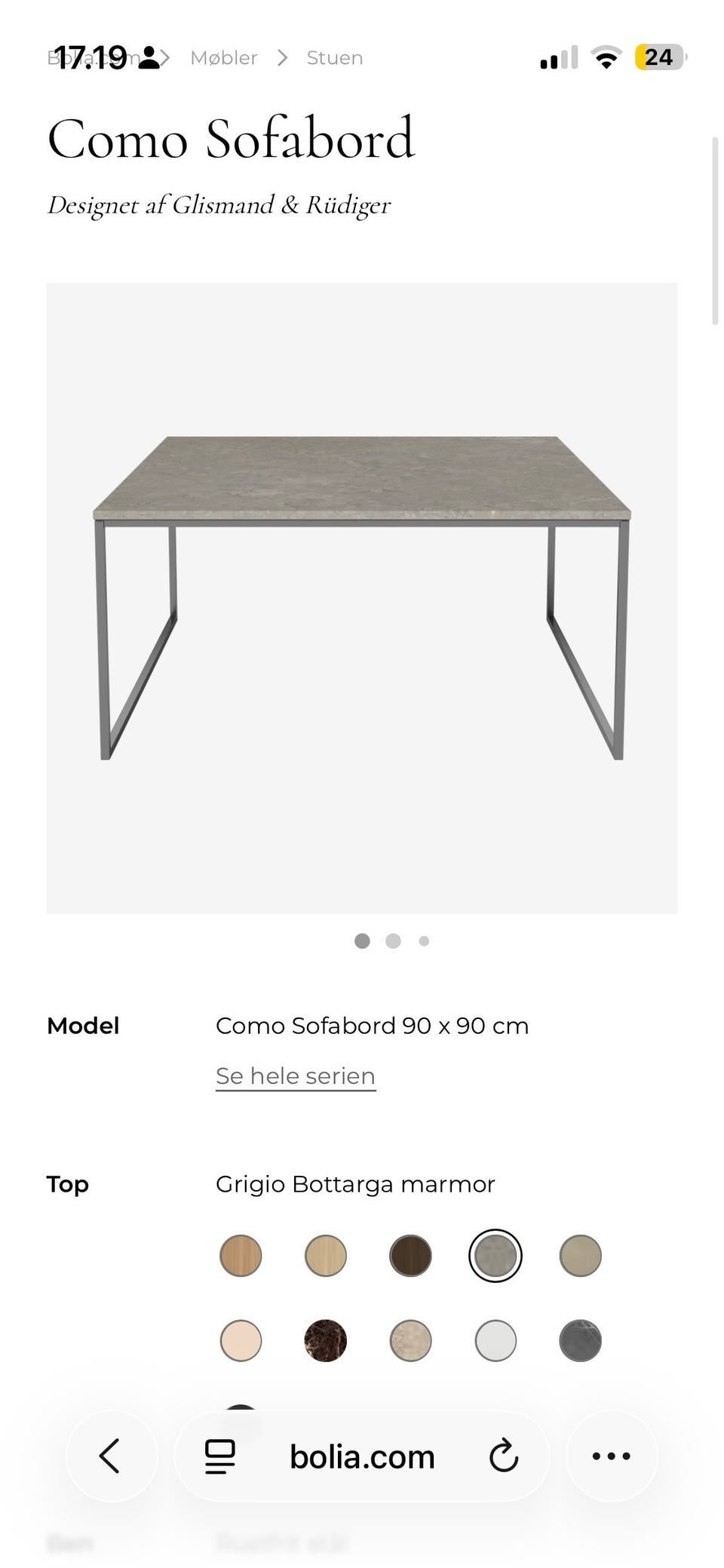Viewport: 724px width, 1568px height.
Task: Open the Møbler breadcrumb category
Action: (x=224, y=57)
